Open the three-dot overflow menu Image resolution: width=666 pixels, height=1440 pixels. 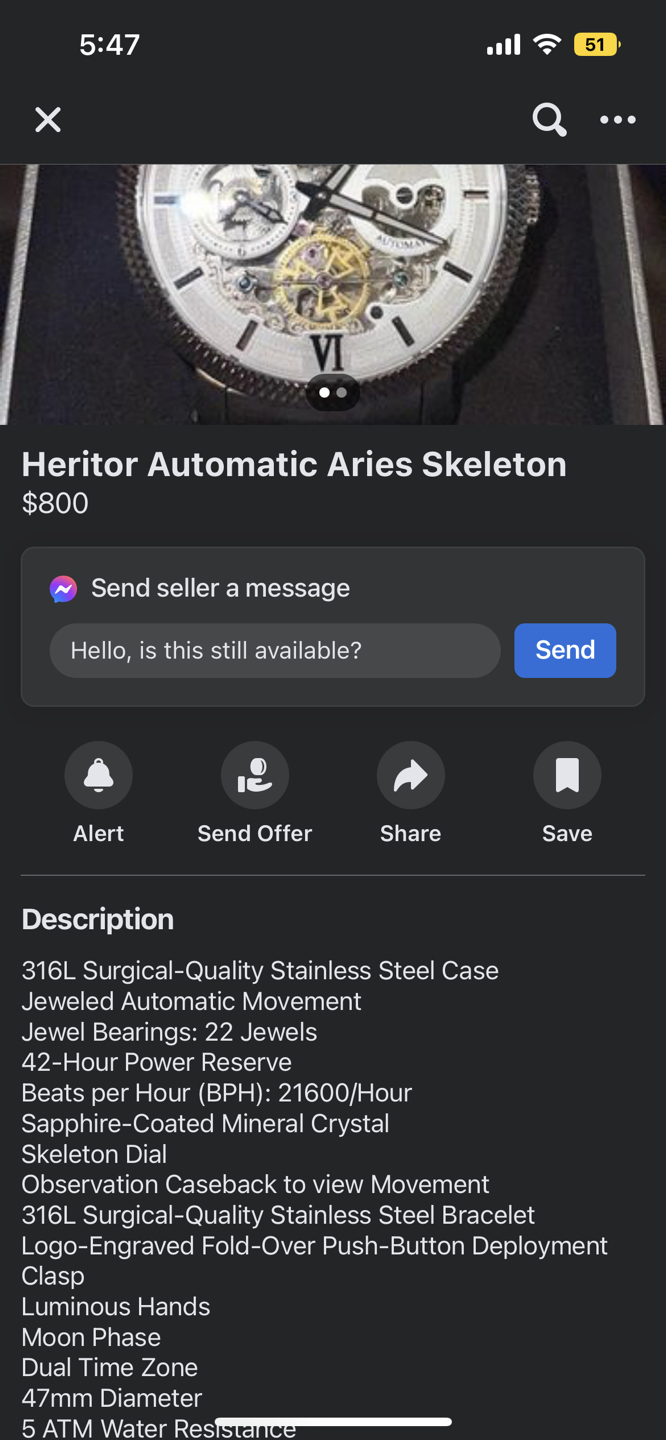click(617, 120)
